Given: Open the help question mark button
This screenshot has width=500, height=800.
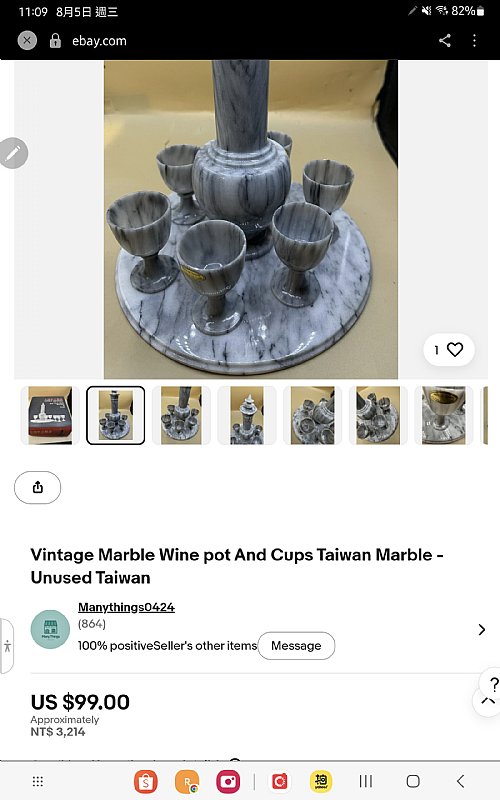Looking at the screenshot, I should tap(492, 684).
